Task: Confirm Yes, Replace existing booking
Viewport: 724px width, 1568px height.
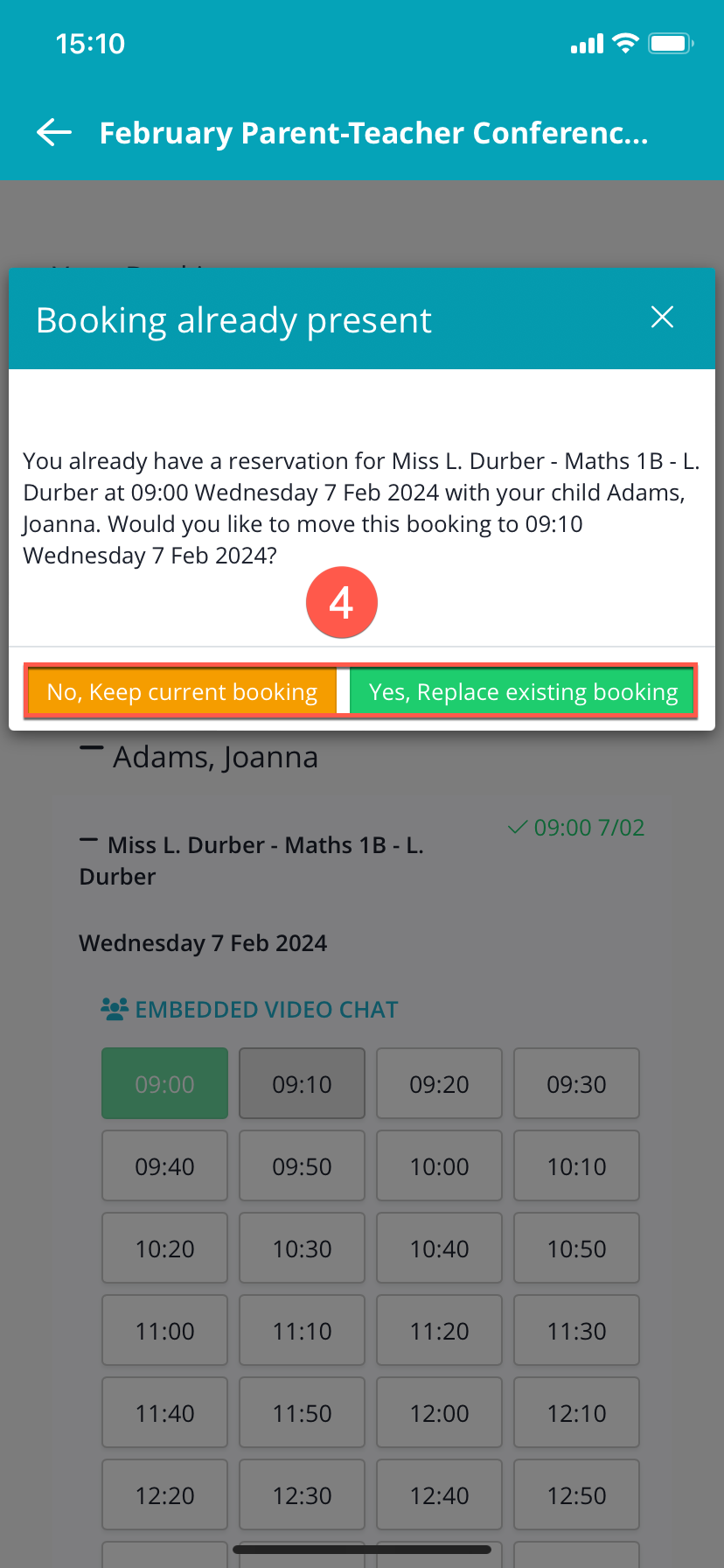Action: (523, 692)
